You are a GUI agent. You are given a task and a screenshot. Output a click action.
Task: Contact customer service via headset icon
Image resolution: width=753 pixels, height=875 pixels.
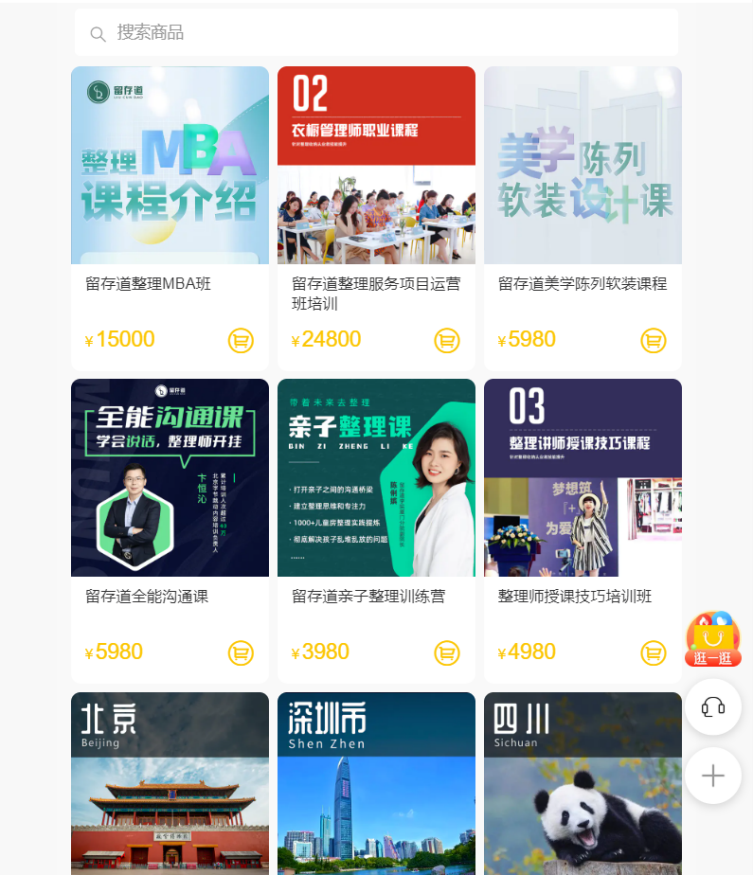click(x=713, y=708)
